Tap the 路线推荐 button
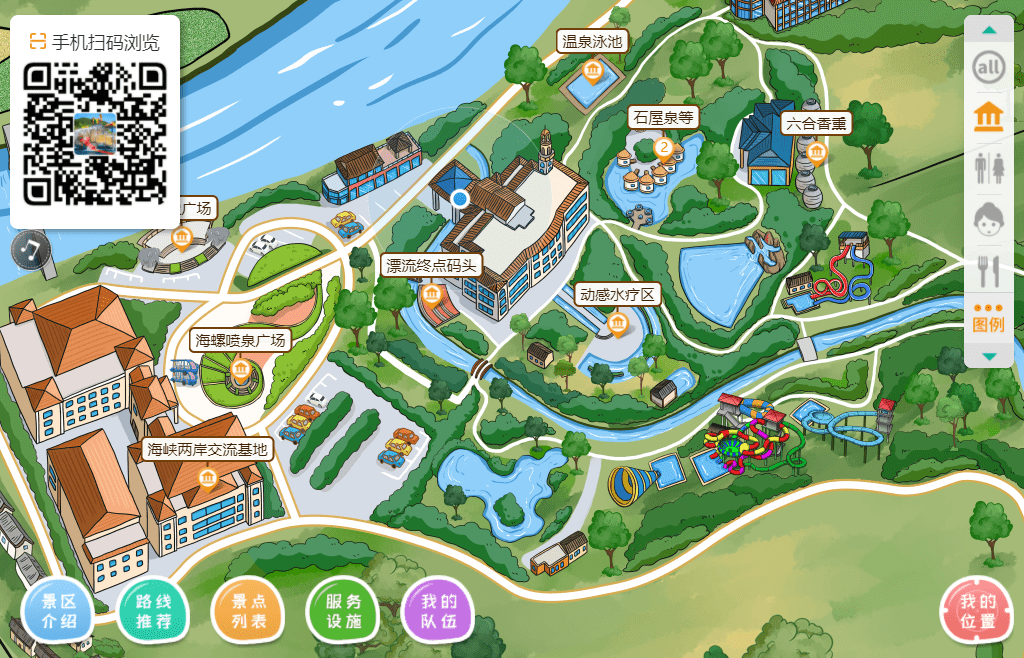 (153, 612)
